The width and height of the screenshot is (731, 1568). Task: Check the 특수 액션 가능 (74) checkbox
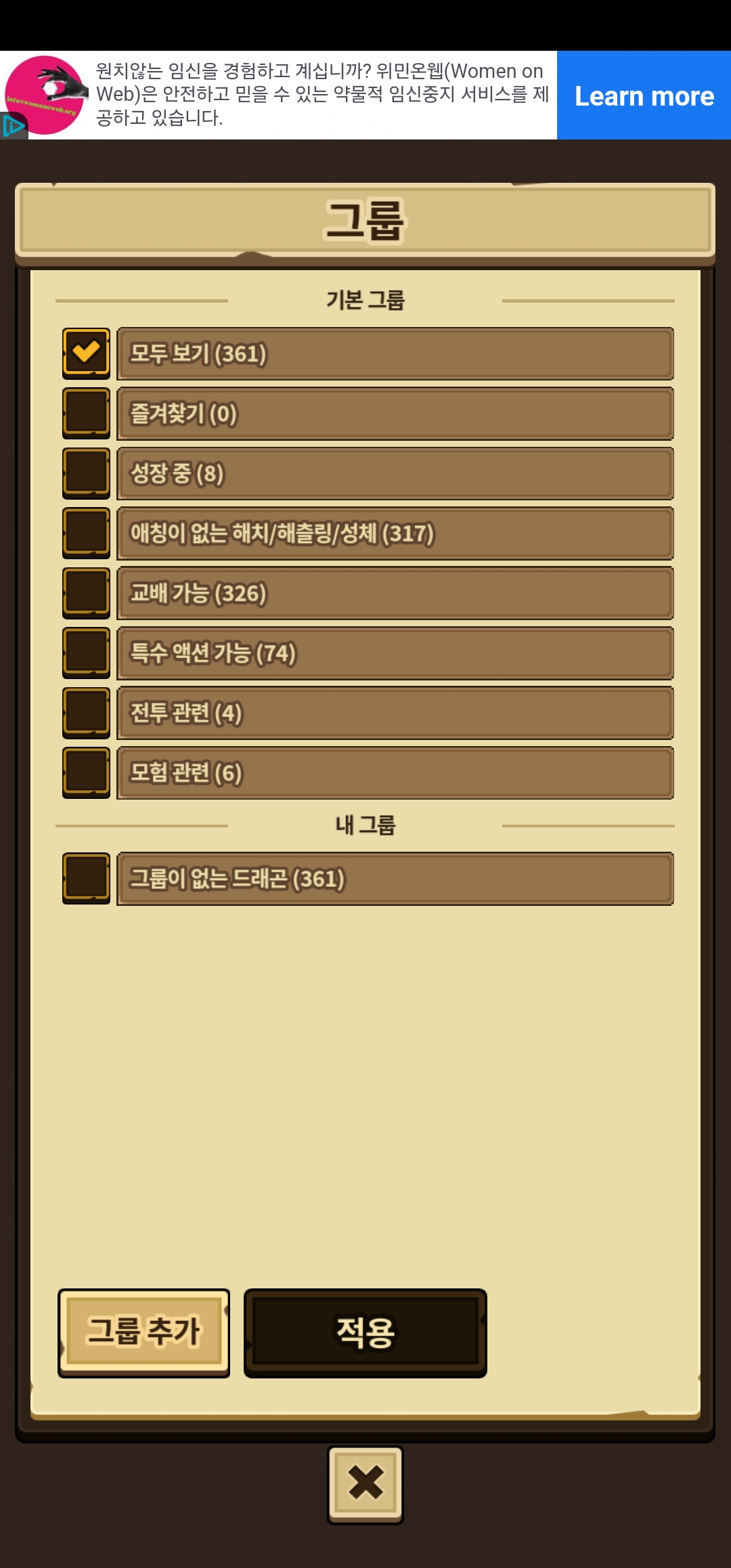click(86, 653)
